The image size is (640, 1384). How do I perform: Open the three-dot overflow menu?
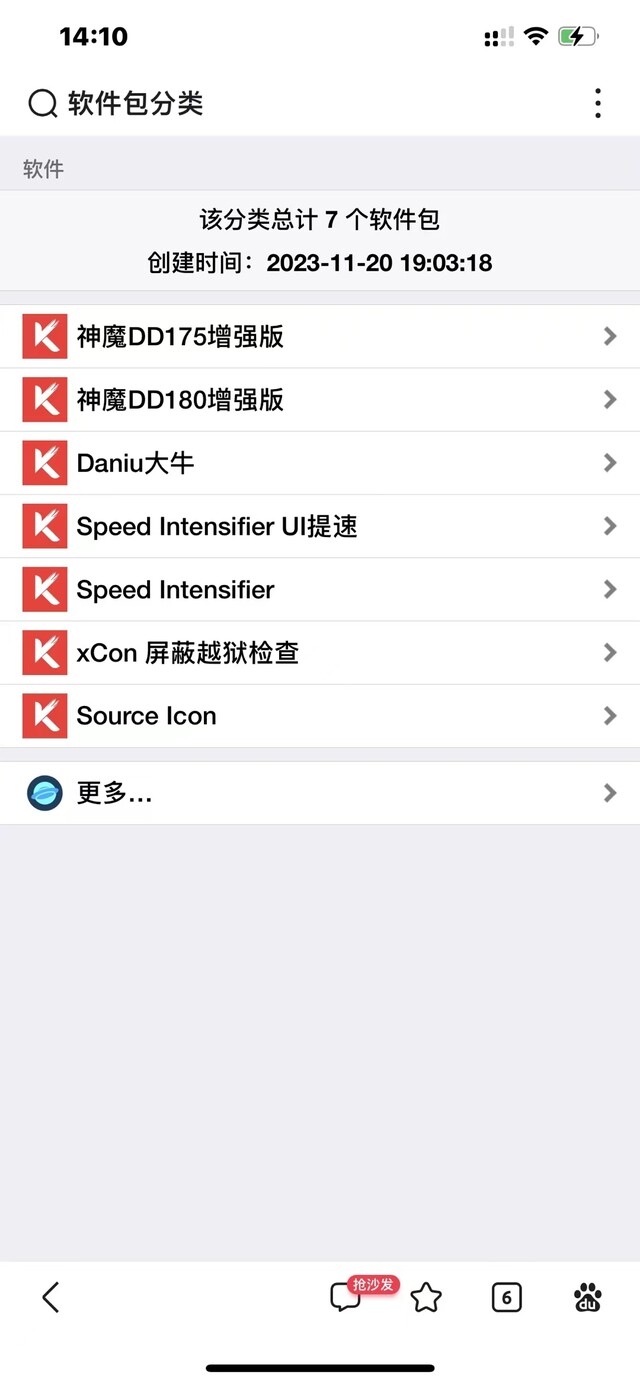coord(598,103)
